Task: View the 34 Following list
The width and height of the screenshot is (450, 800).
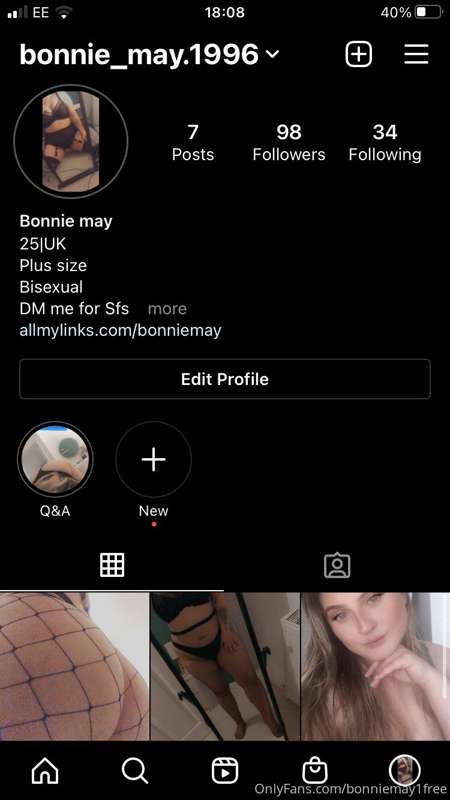Action: (385, 142)
